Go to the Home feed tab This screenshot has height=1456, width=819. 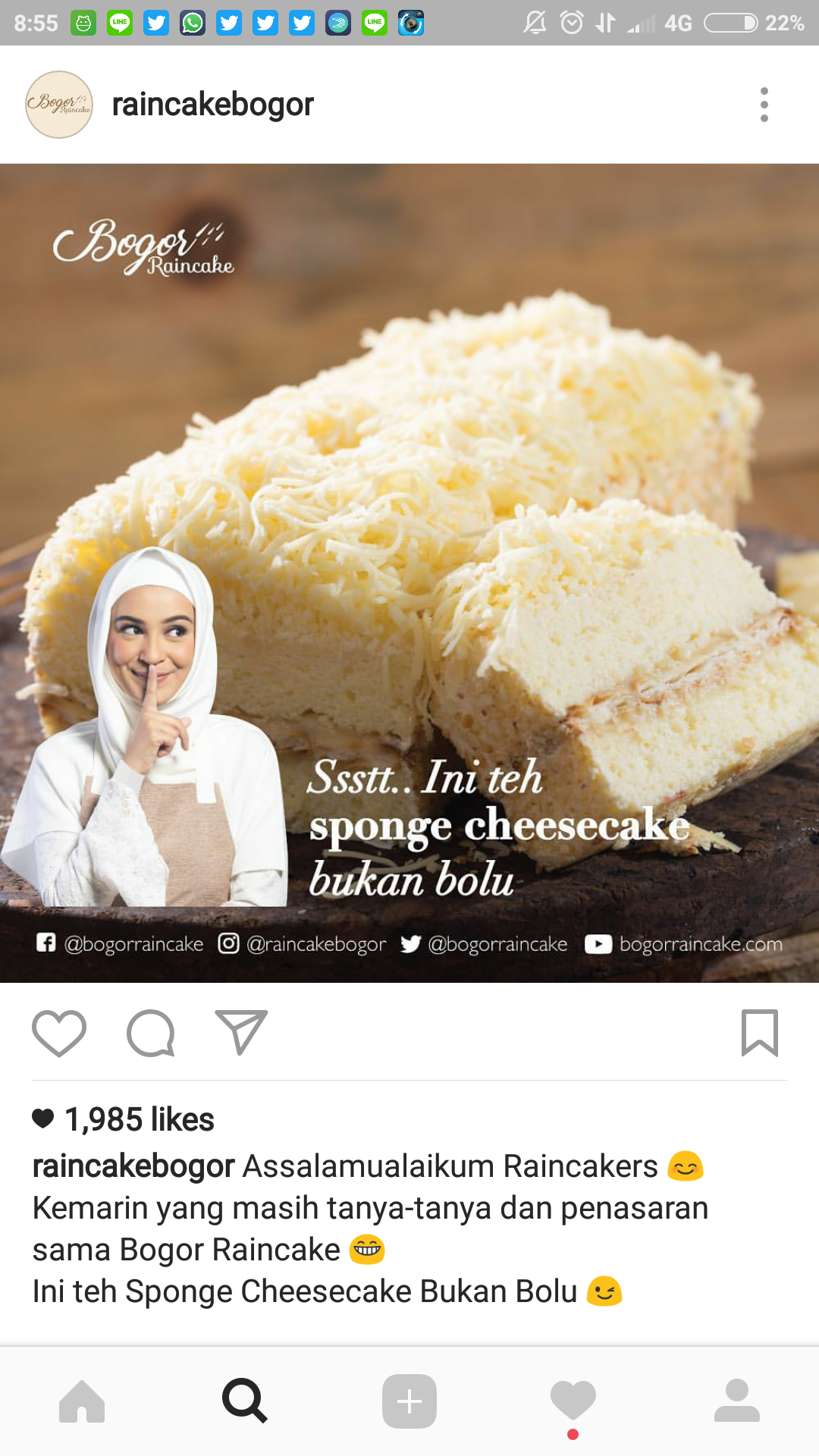pyautogui.click(x=82, y=1401)
